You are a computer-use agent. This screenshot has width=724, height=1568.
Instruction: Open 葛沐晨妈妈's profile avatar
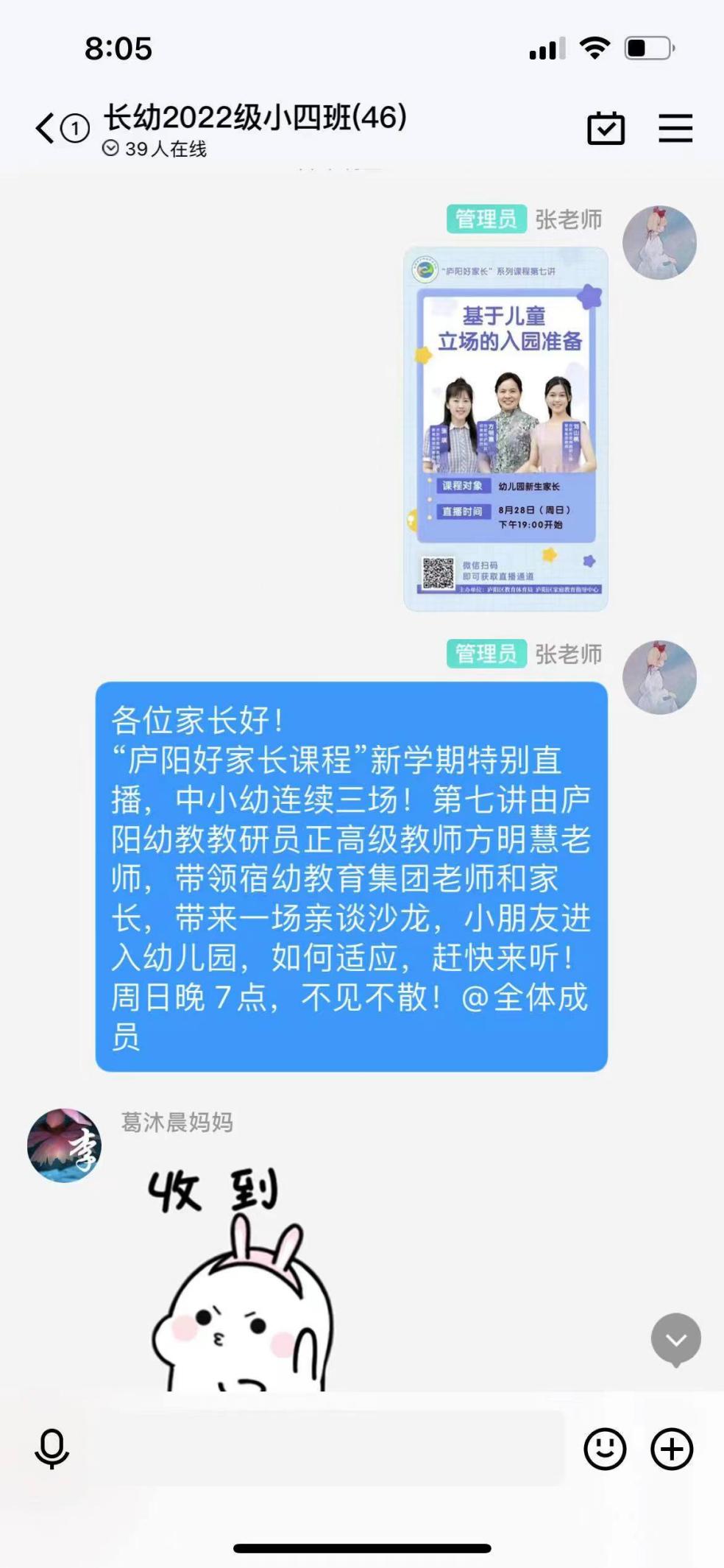point(64,1145)
